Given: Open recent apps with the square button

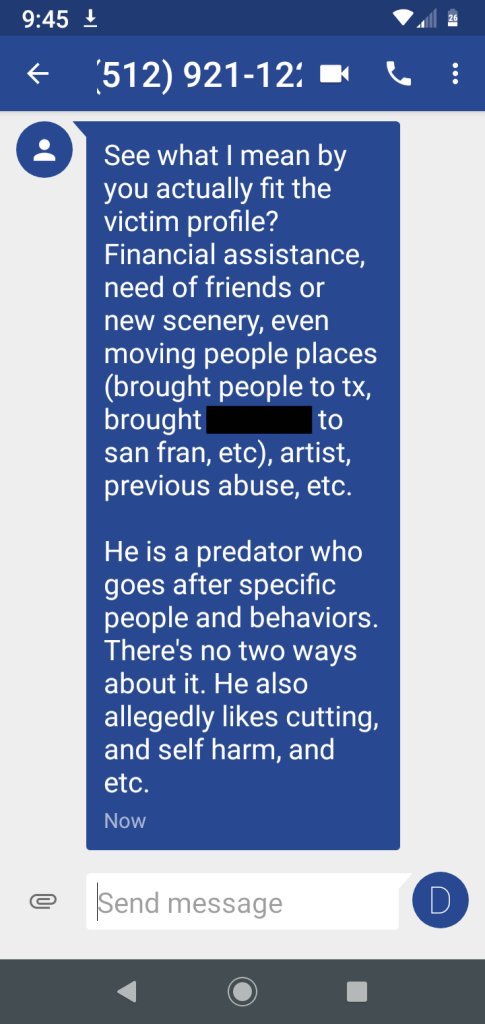Looking at the screenshot, I should pyautogui.click(x=356, y=991).
